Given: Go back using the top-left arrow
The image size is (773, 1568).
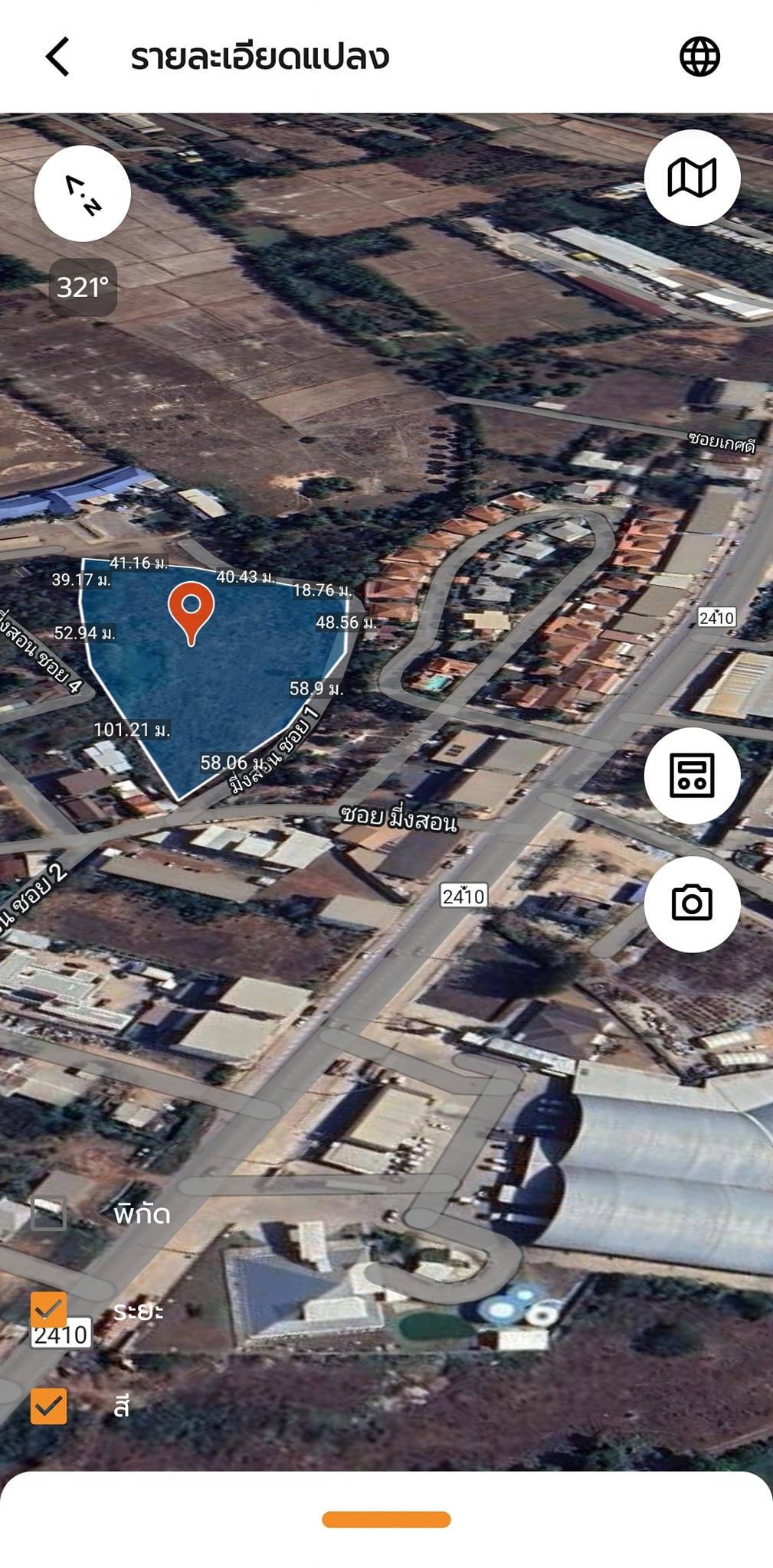Looking at the screenshot, I should (57, 57).
